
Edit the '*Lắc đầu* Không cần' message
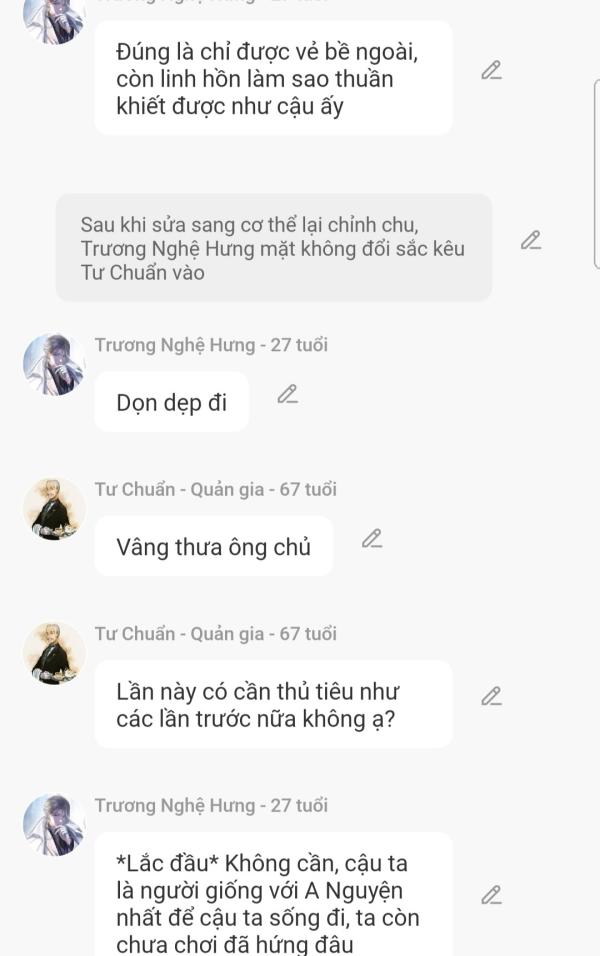click(491, 895)
